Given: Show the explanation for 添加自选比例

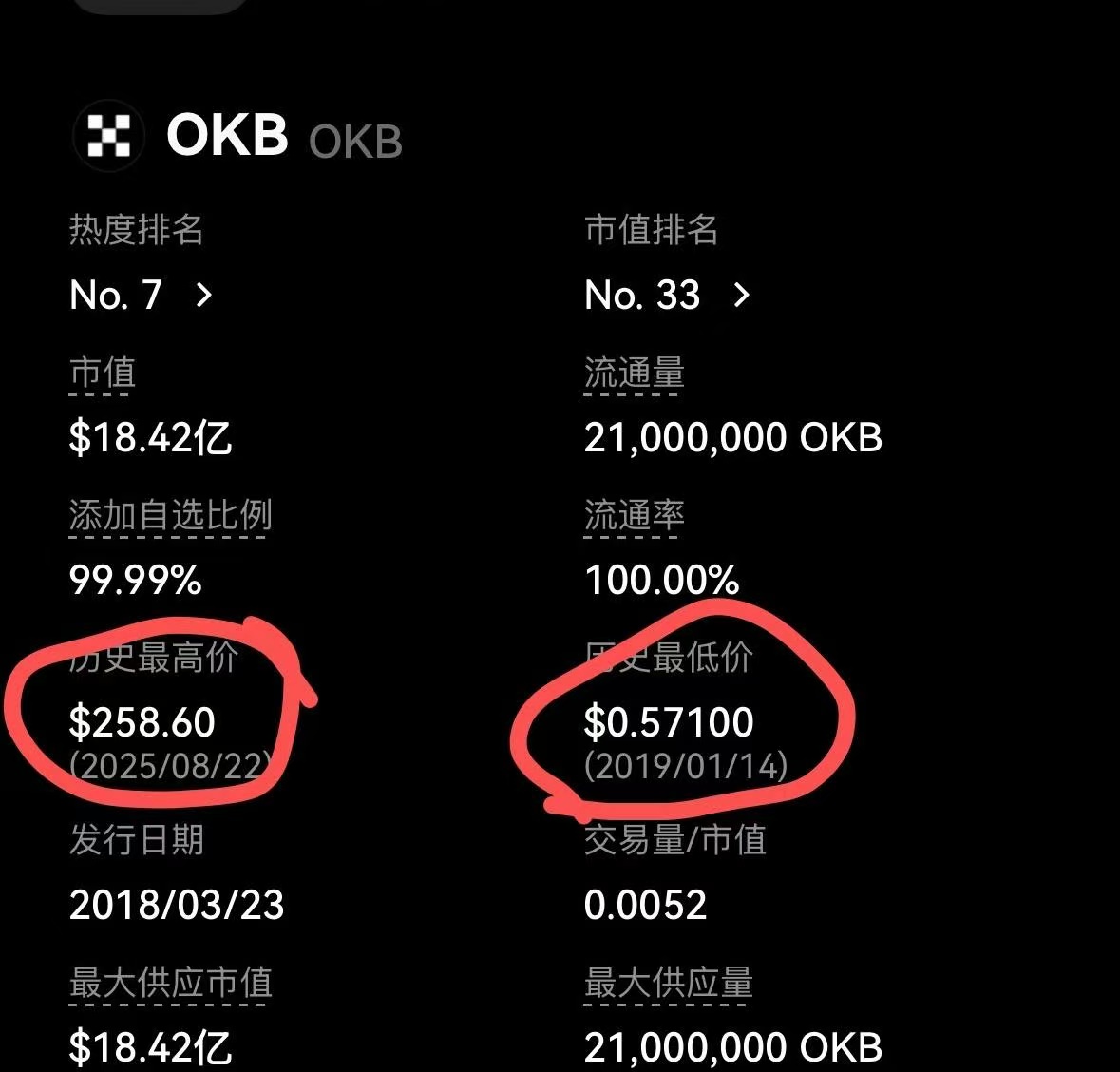Looking at the screenshot, I should pos(170,516).
